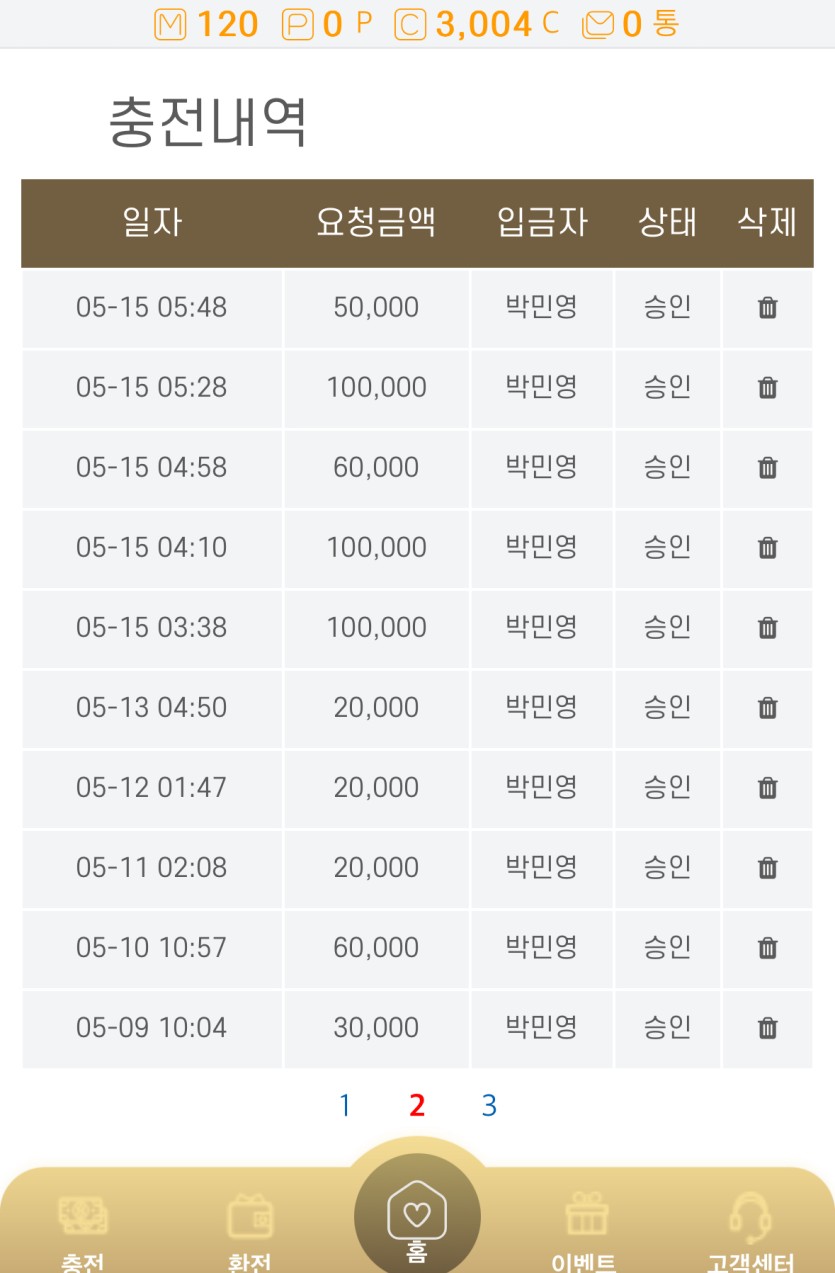This screenshot has width=835, height=1273.
Task: Delete the 05-13 04:50 charge record
Action: pyautogui.click(x=767, y=708)
